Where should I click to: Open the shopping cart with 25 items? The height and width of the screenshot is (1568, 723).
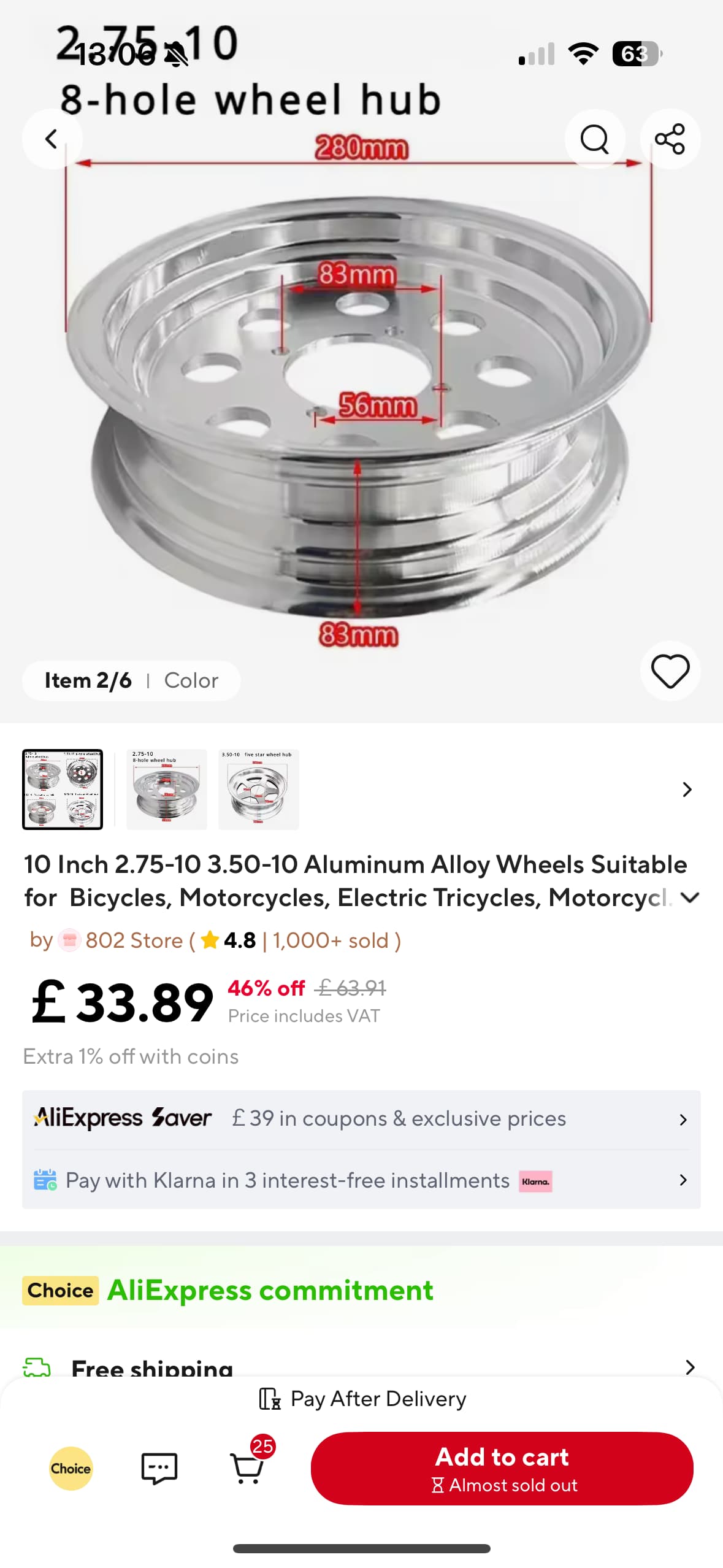(248, 1468)
